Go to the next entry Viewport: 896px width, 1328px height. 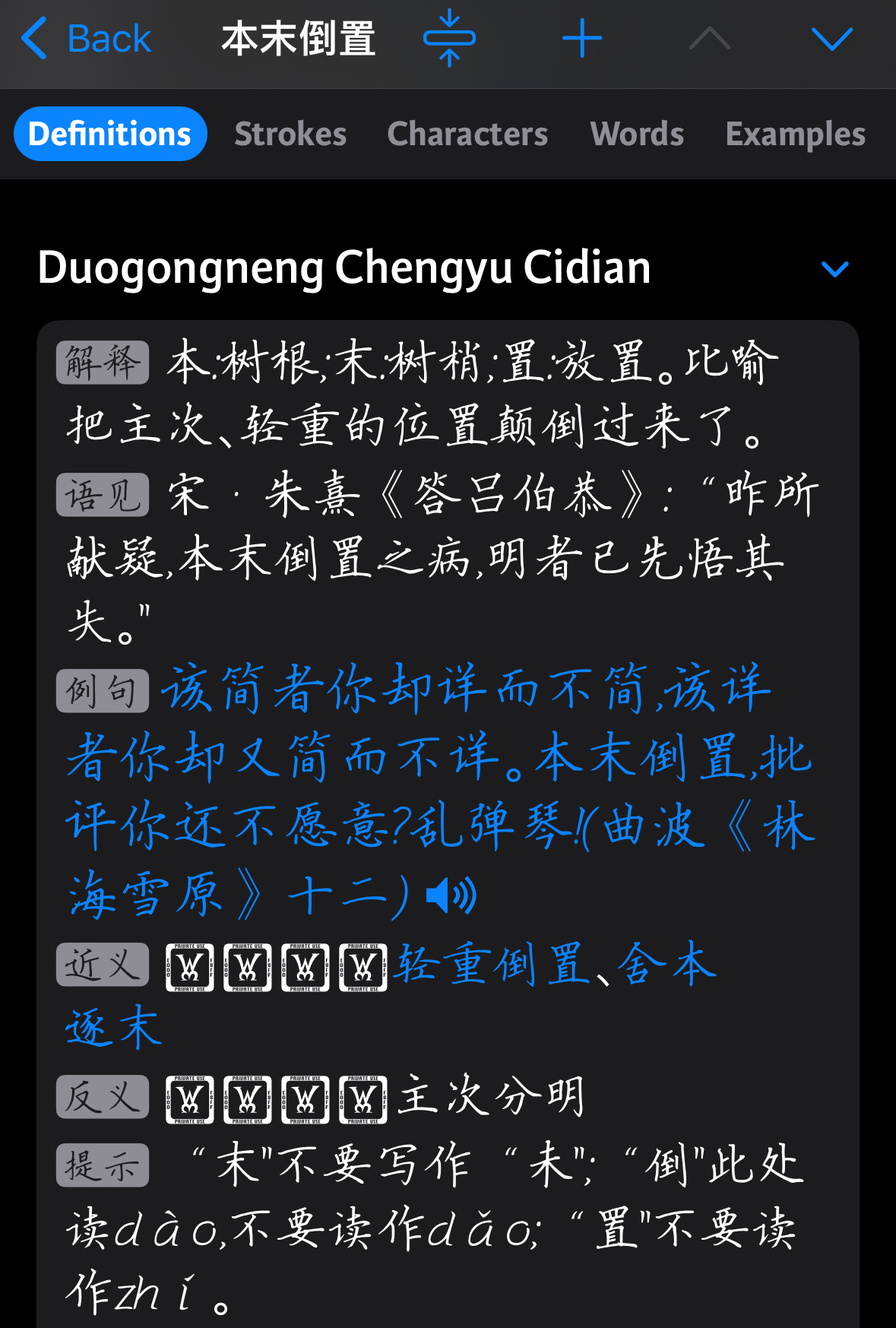coord(832,38)
